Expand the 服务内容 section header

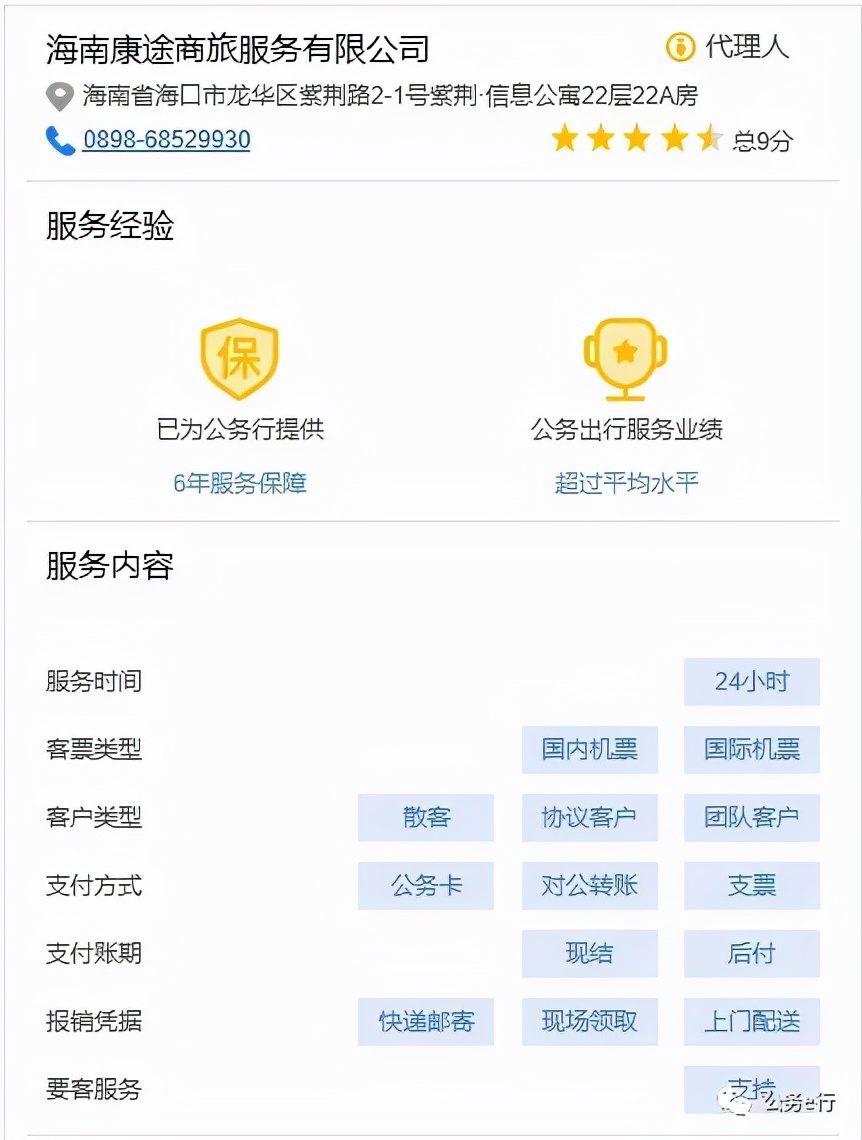pyautogui.click(x=110, y=565)
